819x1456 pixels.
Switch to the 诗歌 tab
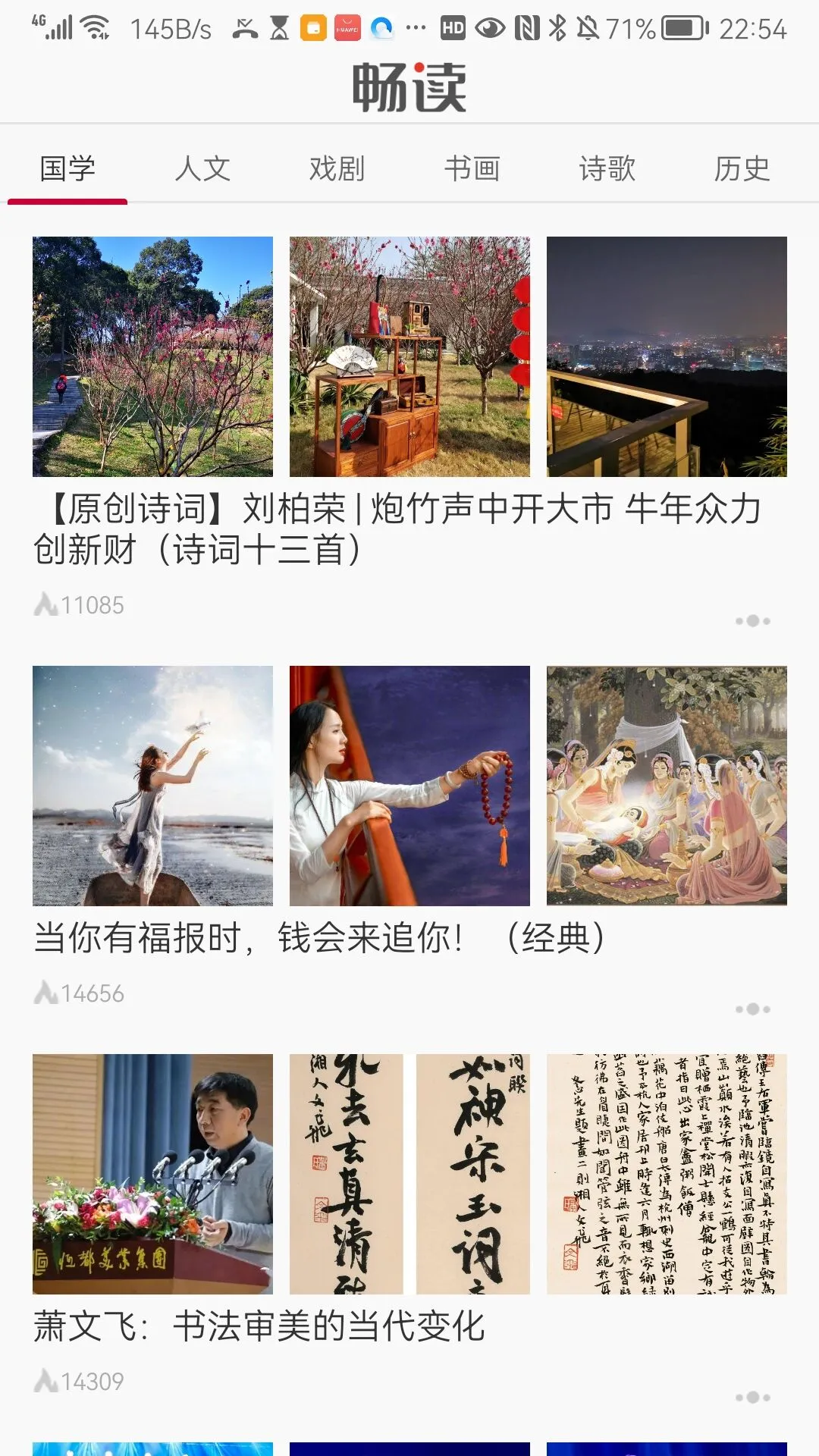(x=607, y=168)
